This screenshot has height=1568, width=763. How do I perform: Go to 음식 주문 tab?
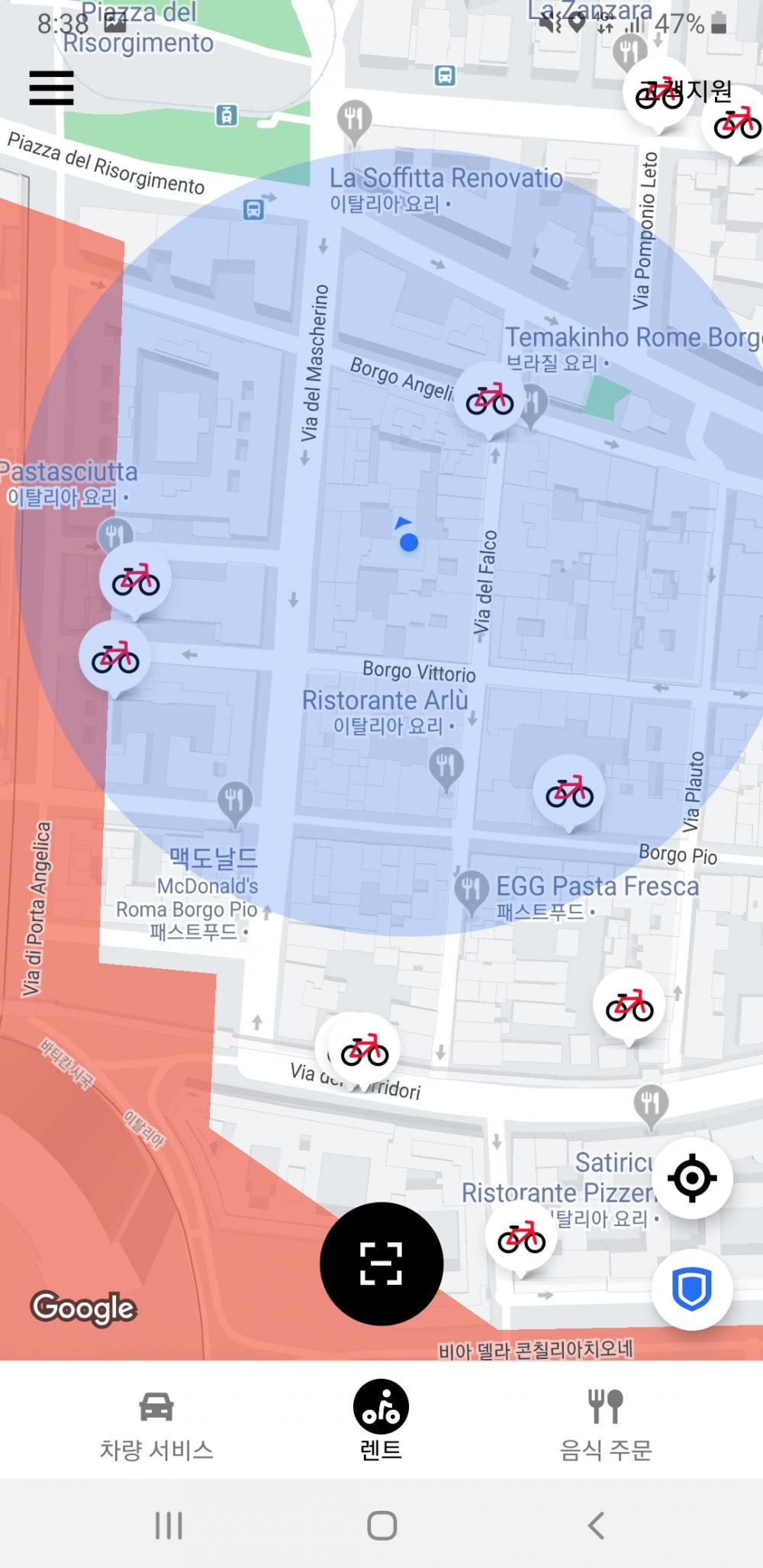pos(606,1425)
